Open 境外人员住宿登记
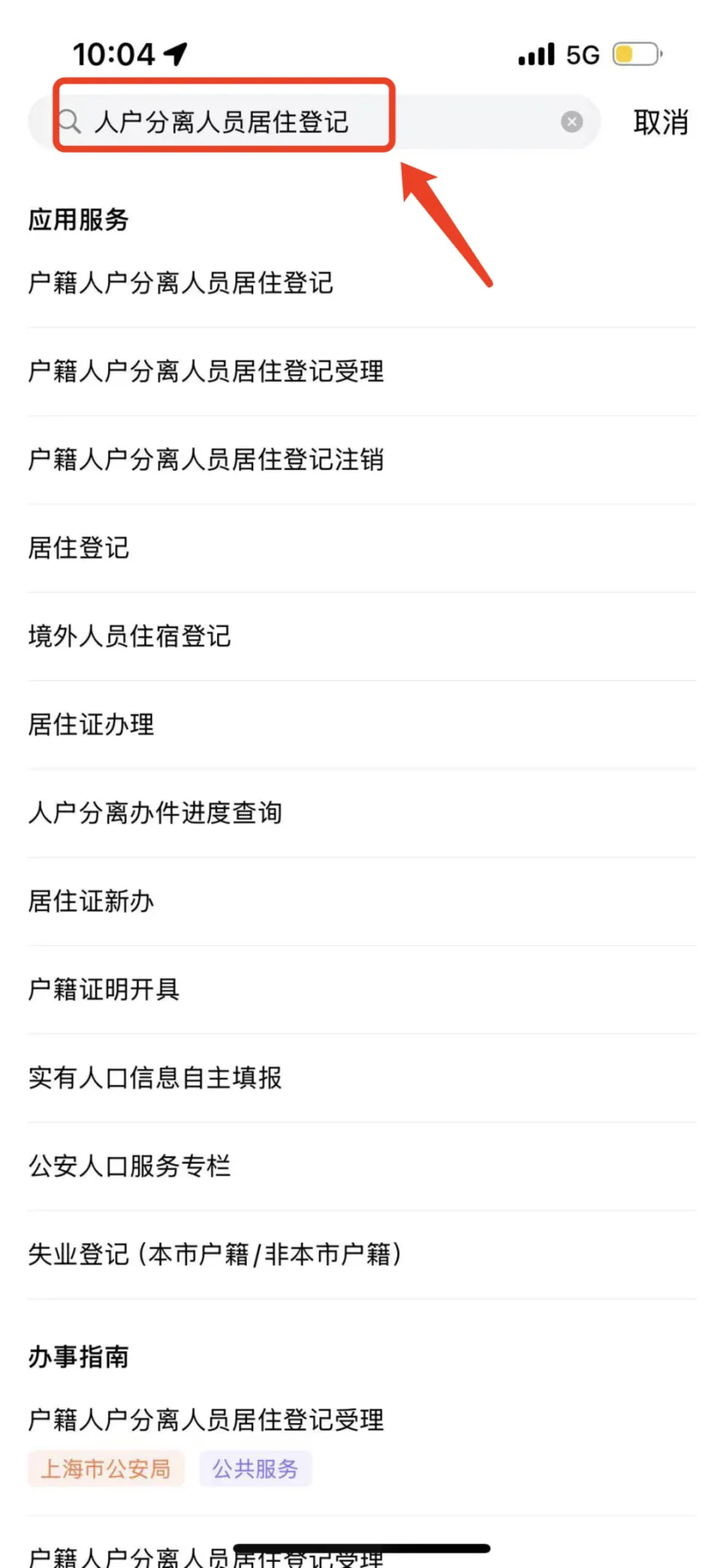This screenshot has width=723, height=1568. [x=130, y=636]
